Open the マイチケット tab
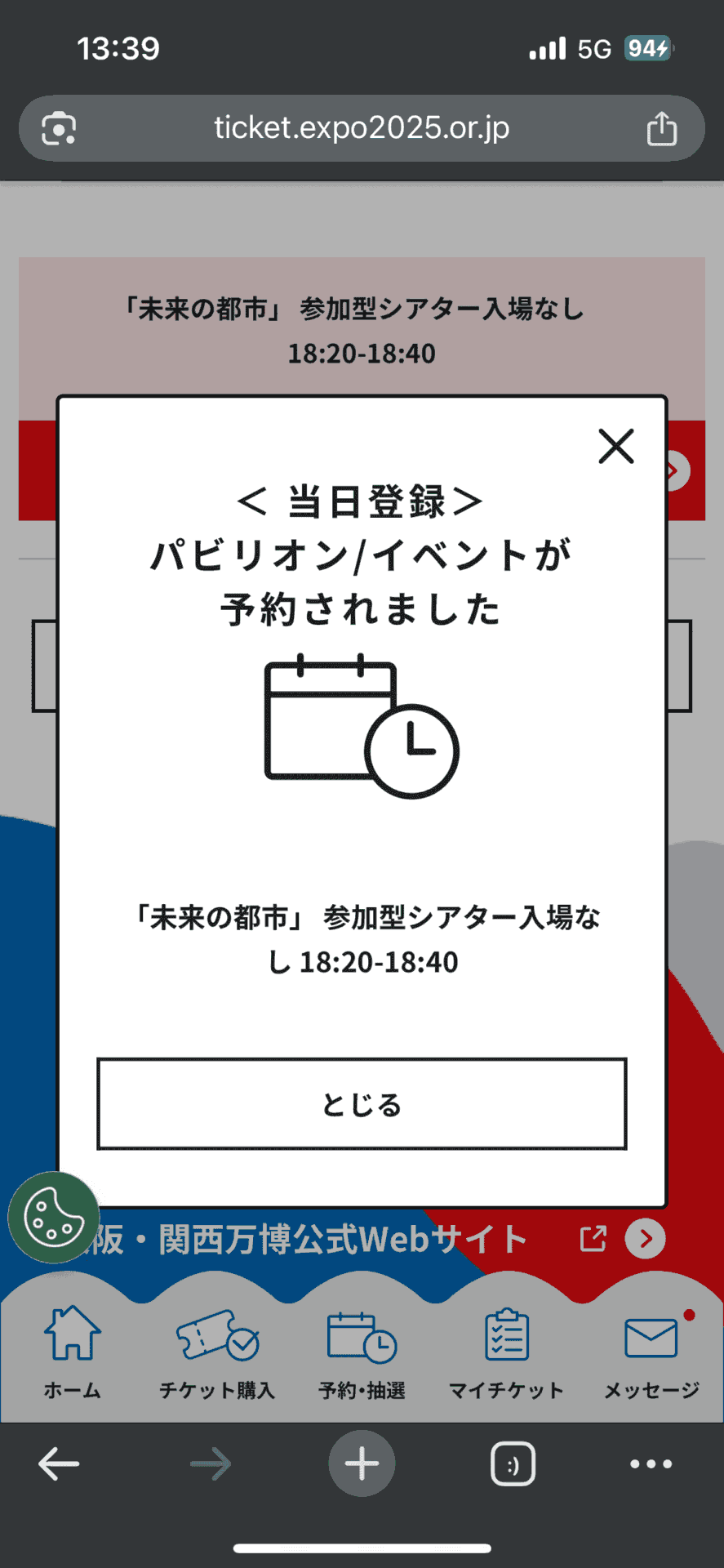 506,1352
